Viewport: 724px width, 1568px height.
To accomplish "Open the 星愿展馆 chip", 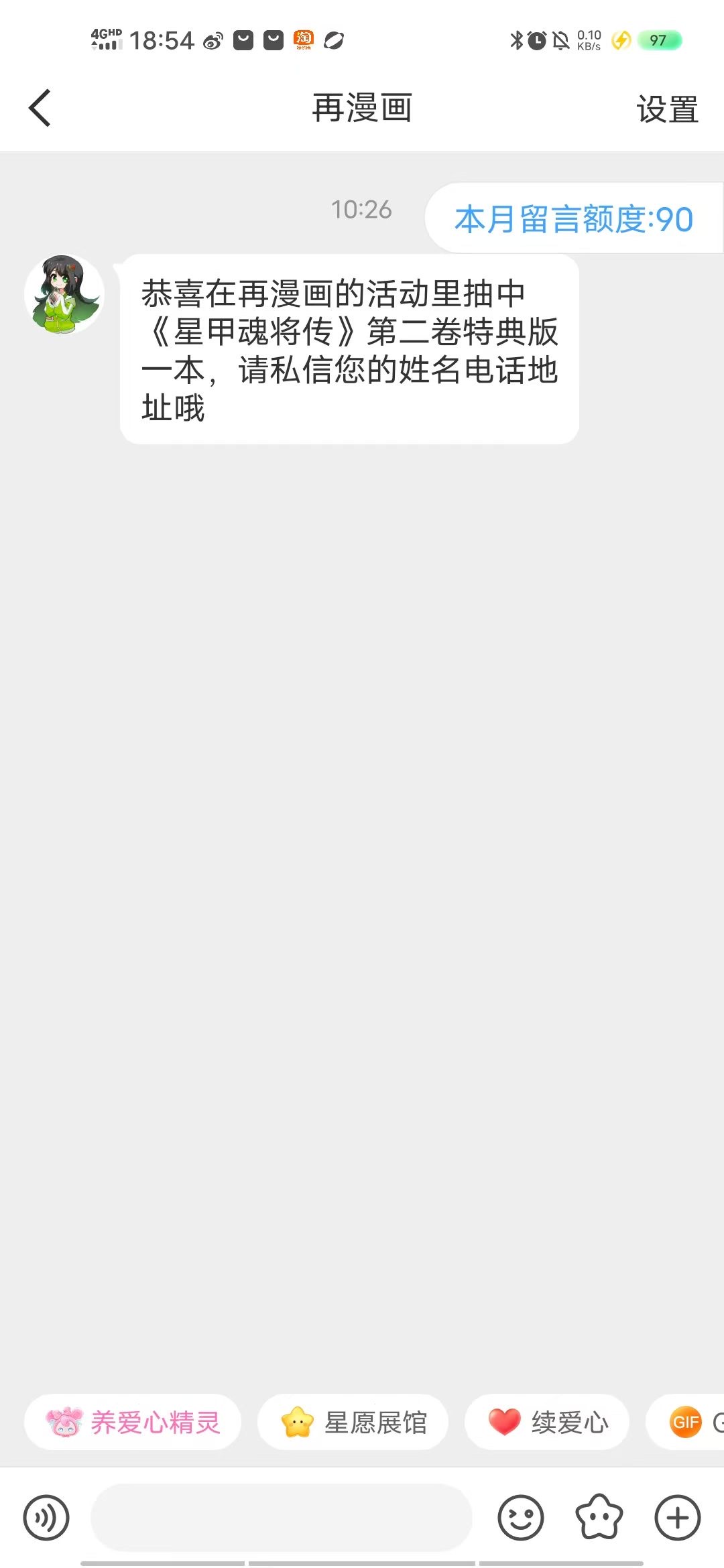I will click(x=353, y=1422).
